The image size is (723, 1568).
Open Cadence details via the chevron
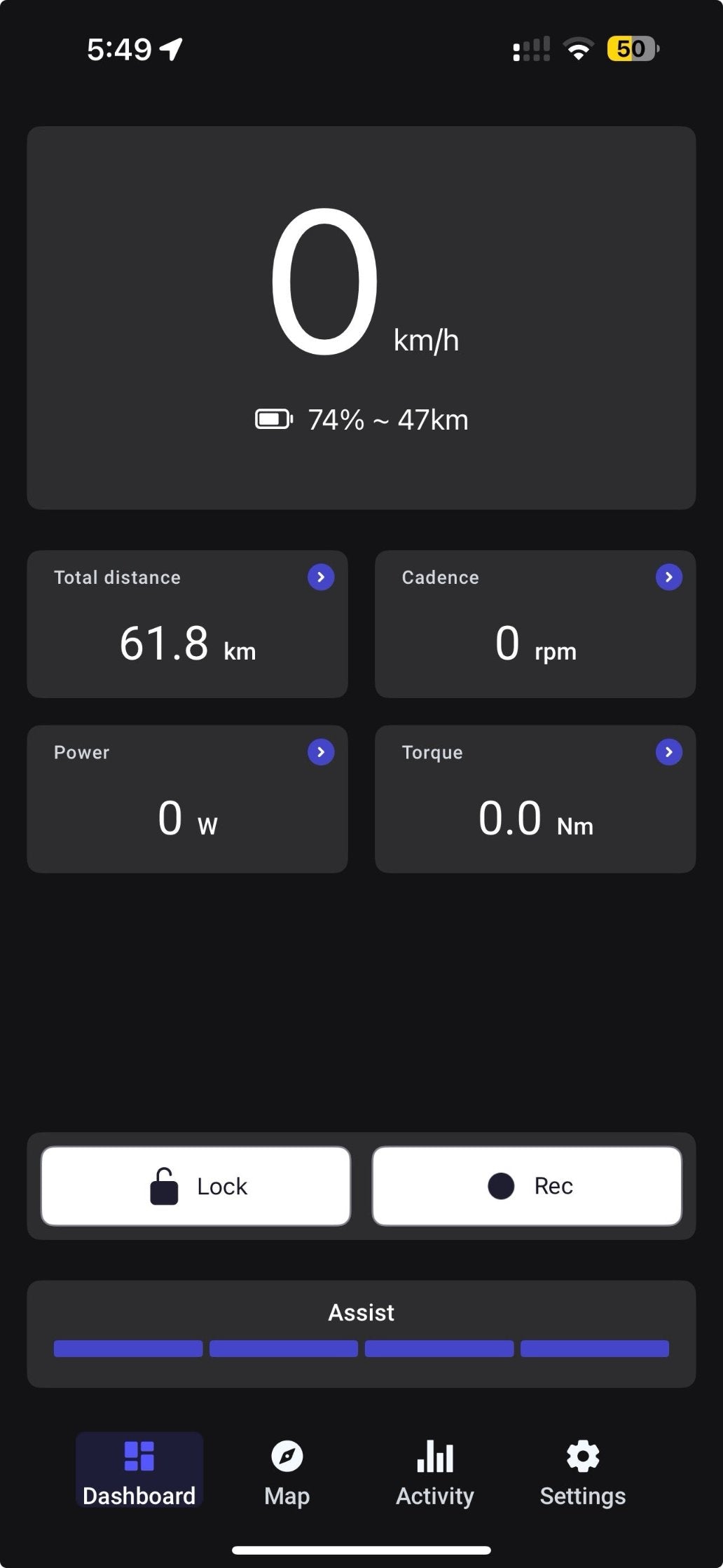[x=670, y=577]
